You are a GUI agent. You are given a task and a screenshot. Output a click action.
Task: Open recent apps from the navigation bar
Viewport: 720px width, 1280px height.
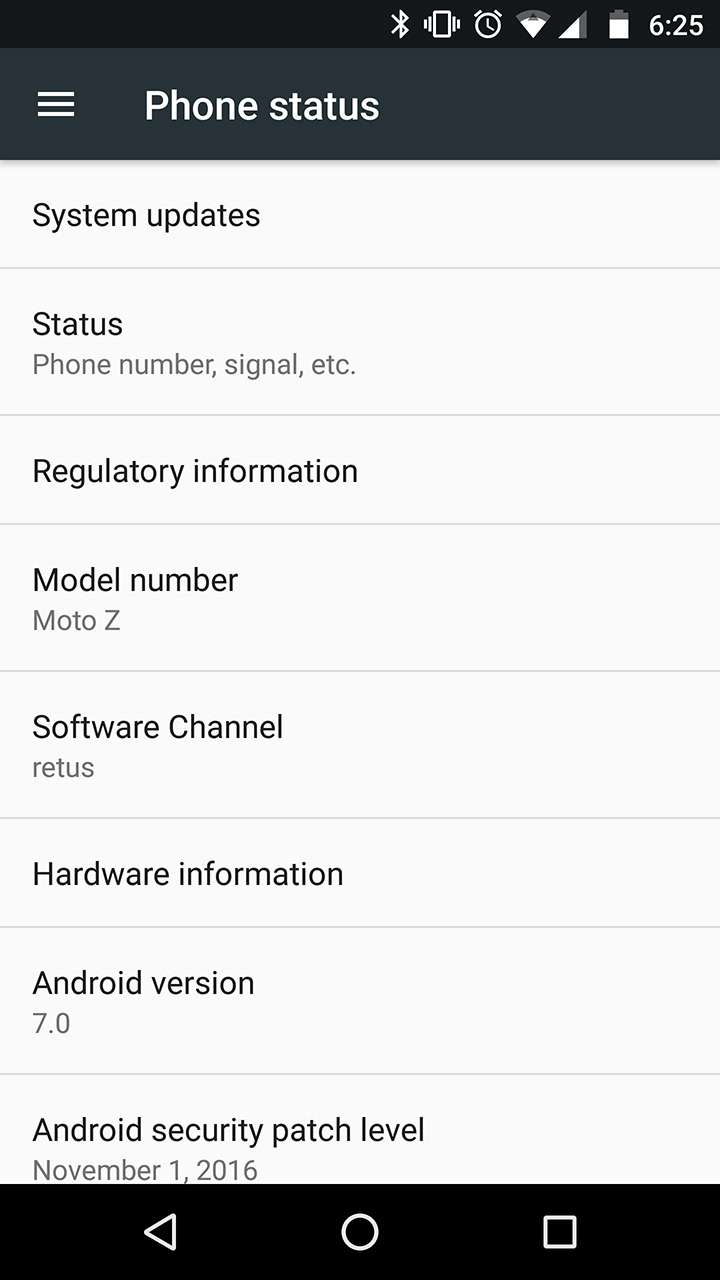(560, 1232)
